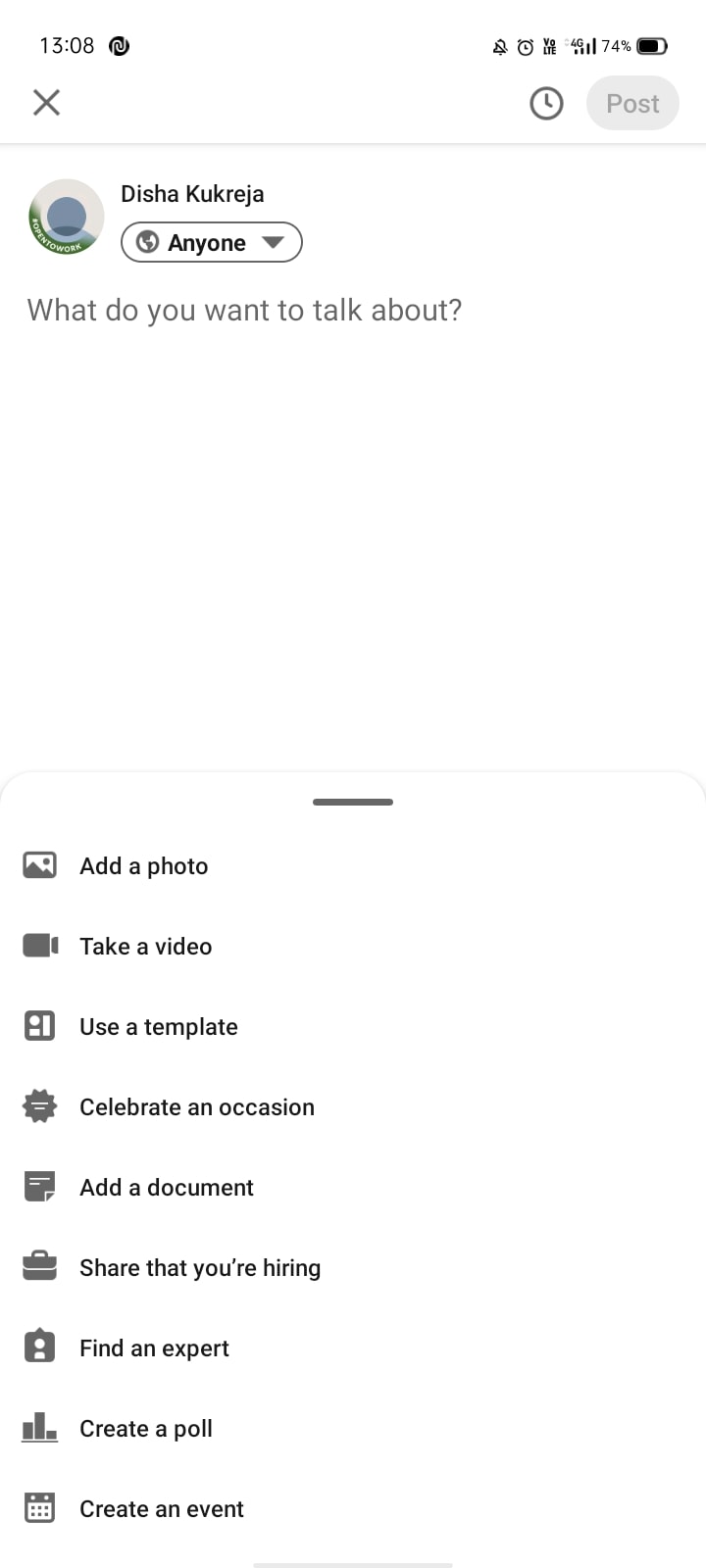This screenshot has width=706, height=1568.
Task: Open Use a template
Action: (353, 1026)
